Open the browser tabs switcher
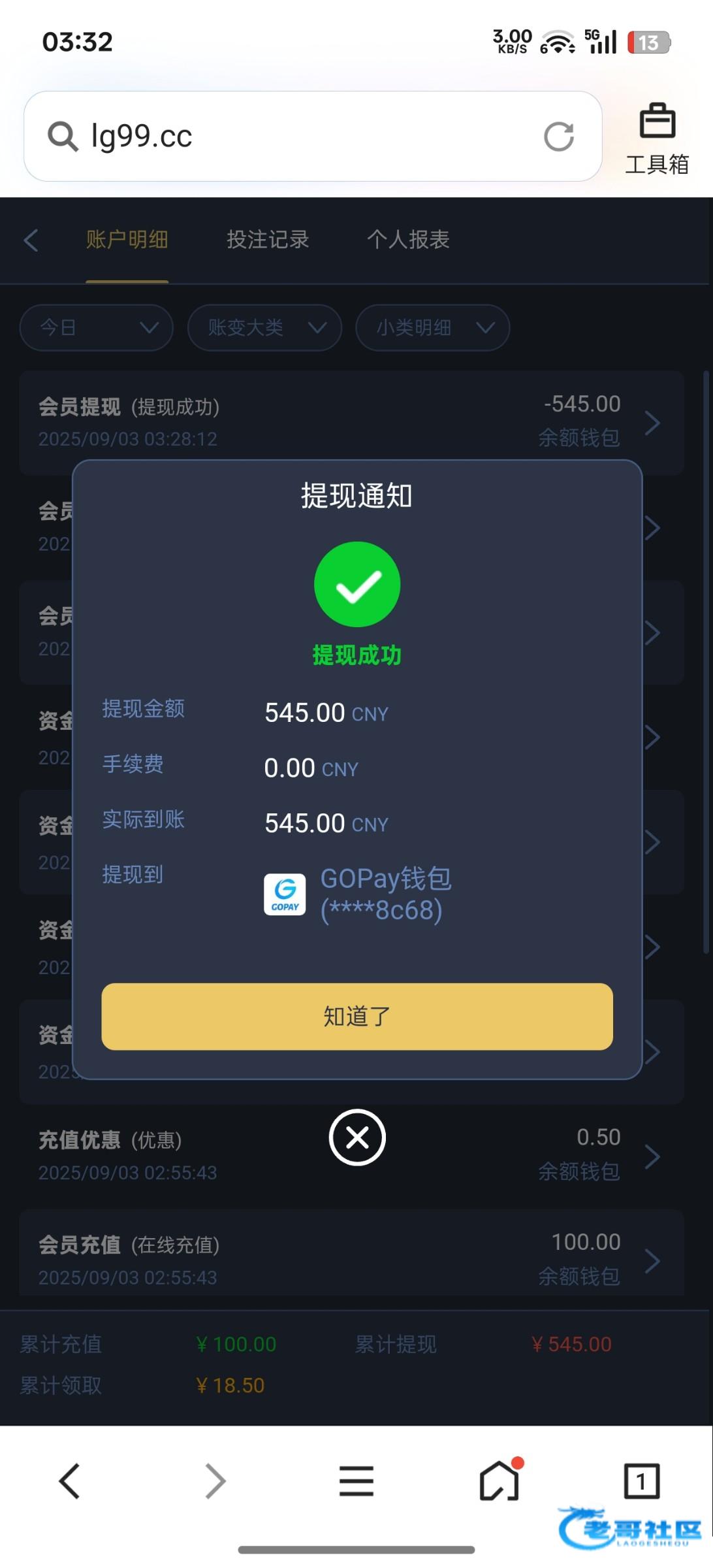Image resolution: width=713 pixels, height=1568 pixels. coord(642,1480)
